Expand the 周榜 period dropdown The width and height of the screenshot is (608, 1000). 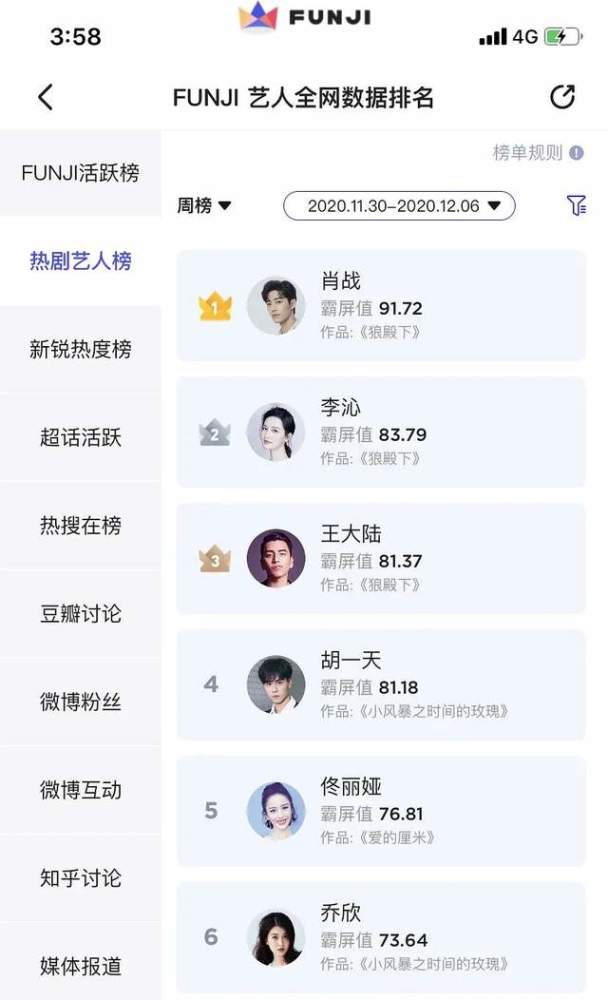pyautogui.click(x=204, y=205)
